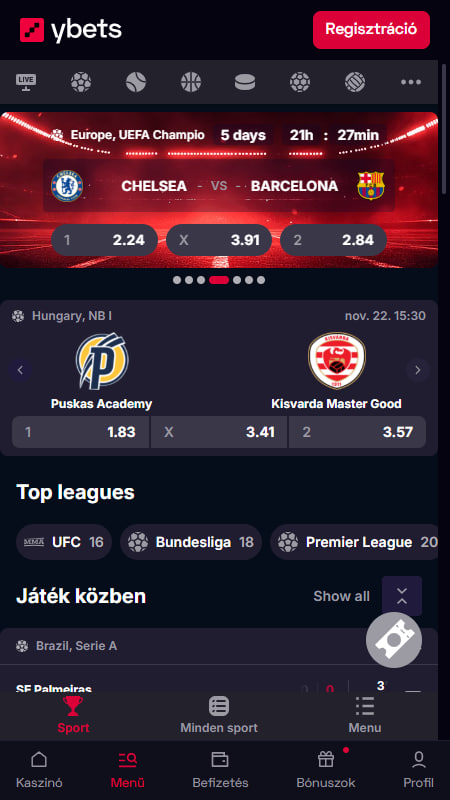This screenshot has height=800, width=450.
Task: Bet on Chelsea win at 2.24
Action: pos(105,240)
